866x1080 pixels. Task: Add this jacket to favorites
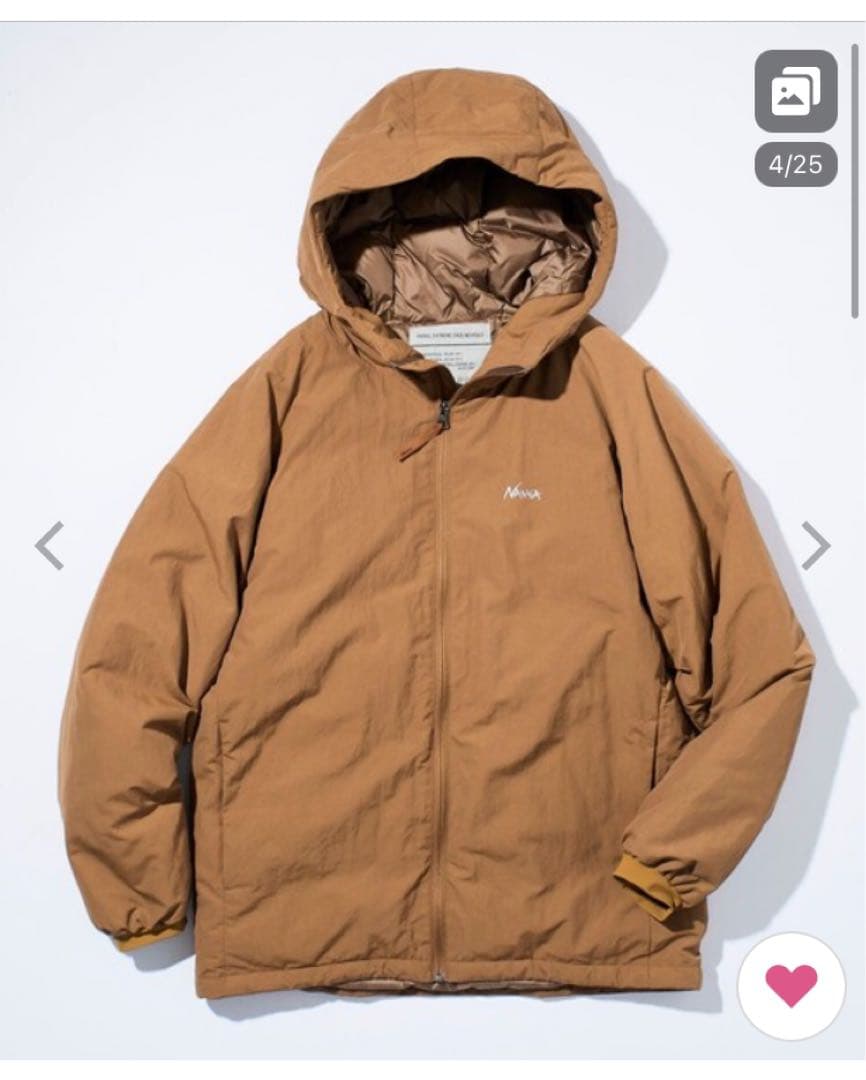pyautogui.click(x=791, y=985)
